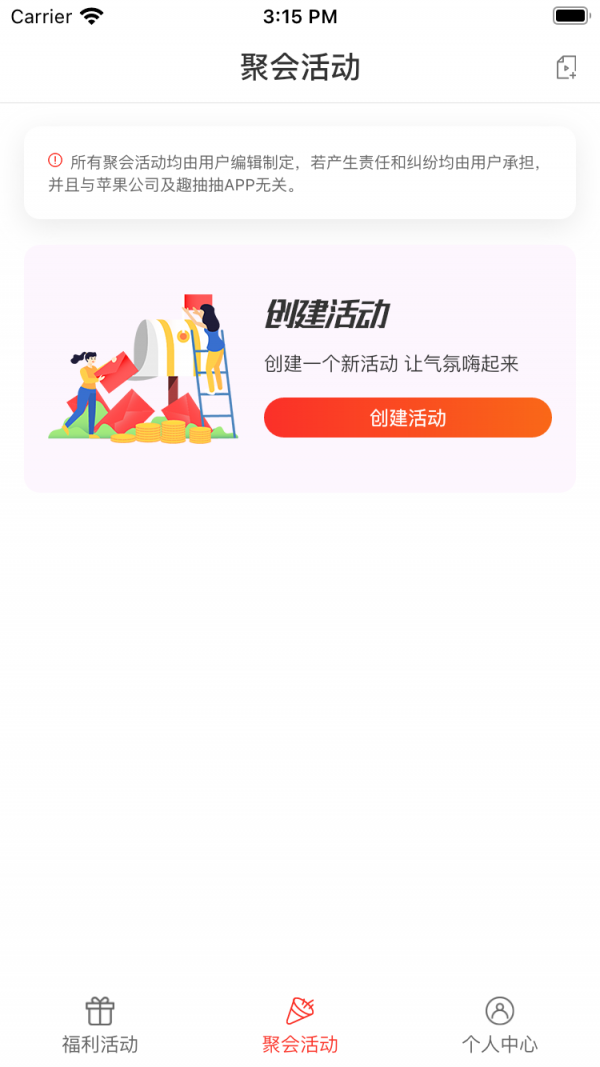Viewport: 600px width, 1067px height.
Task: Select the 聚会活动 tab
Action: pyautogui.click(x=300, y=1025)
